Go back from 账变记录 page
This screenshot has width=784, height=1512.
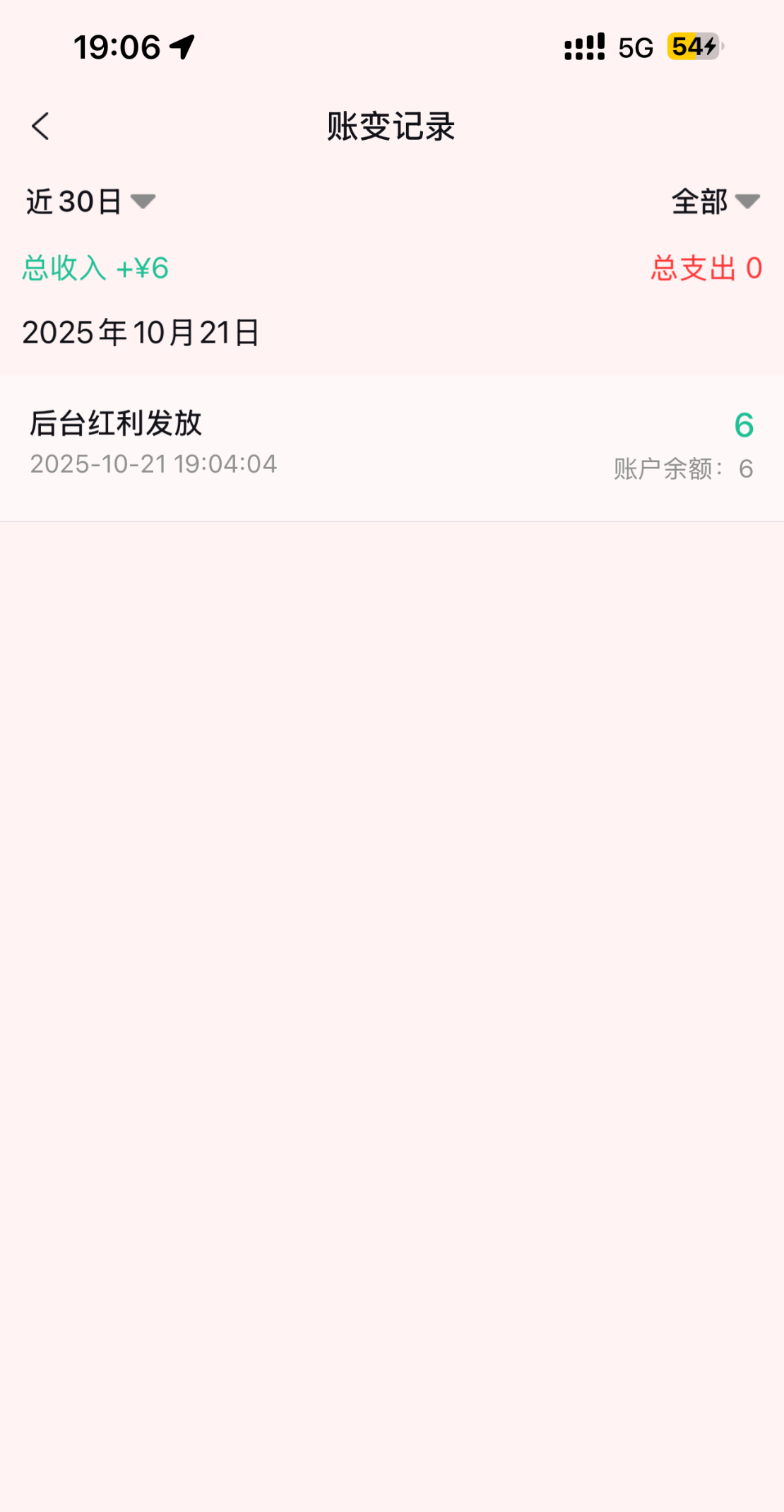[x=41, y=126]
